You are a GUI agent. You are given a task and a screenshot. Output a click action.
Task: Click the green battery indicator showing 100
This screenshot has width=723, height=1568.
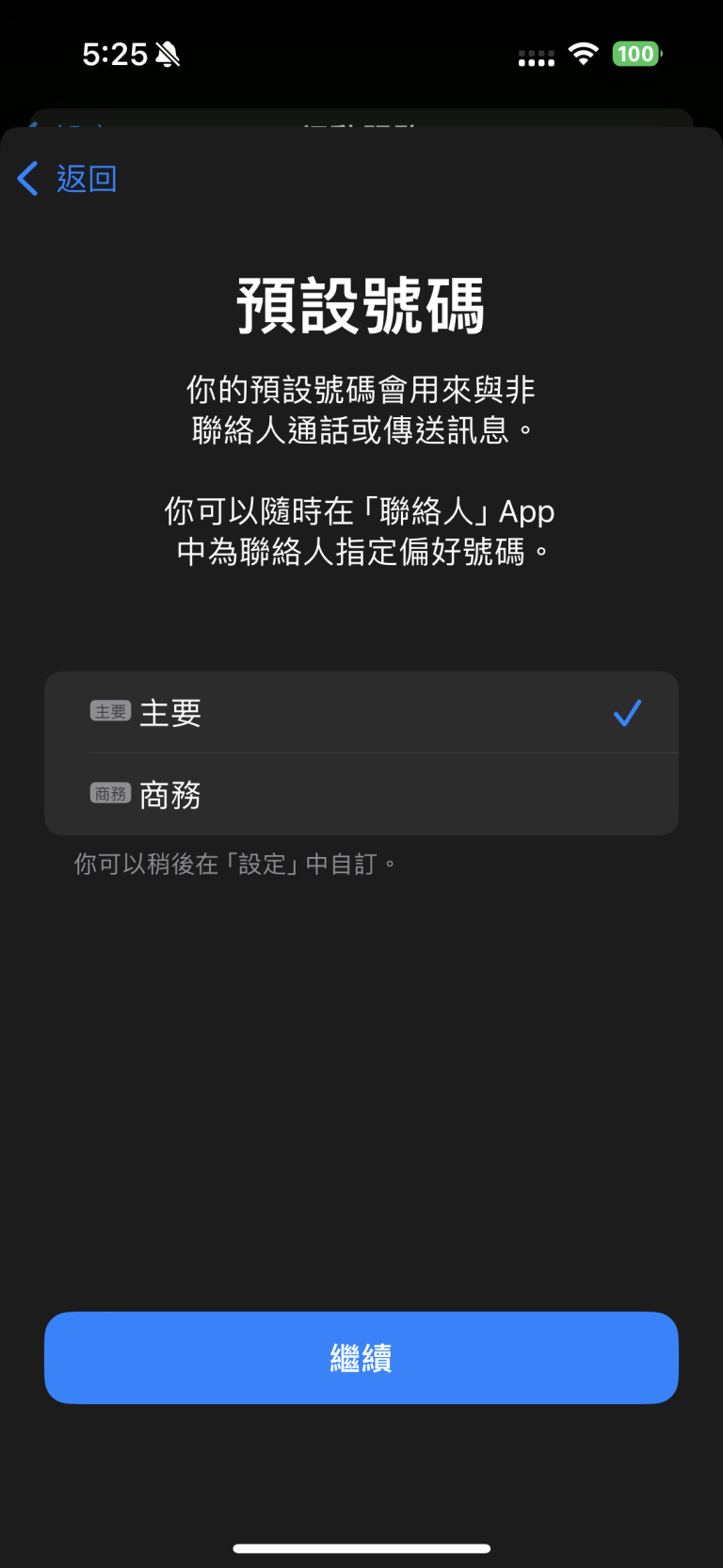point(636,54)
